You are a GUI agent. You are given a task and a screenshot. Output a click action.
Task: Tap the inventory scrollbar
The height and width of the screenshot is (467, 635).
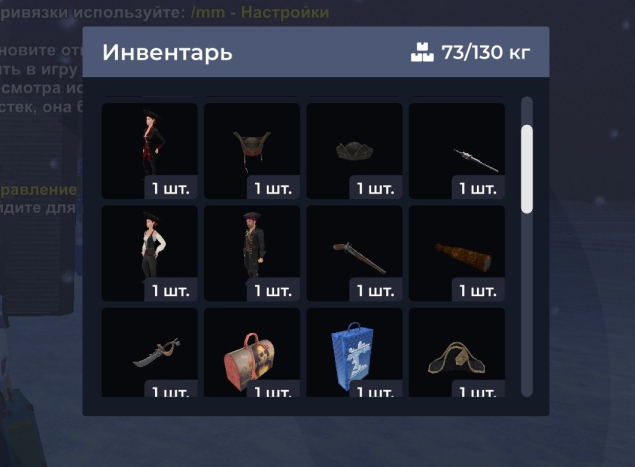click(527, 168)
